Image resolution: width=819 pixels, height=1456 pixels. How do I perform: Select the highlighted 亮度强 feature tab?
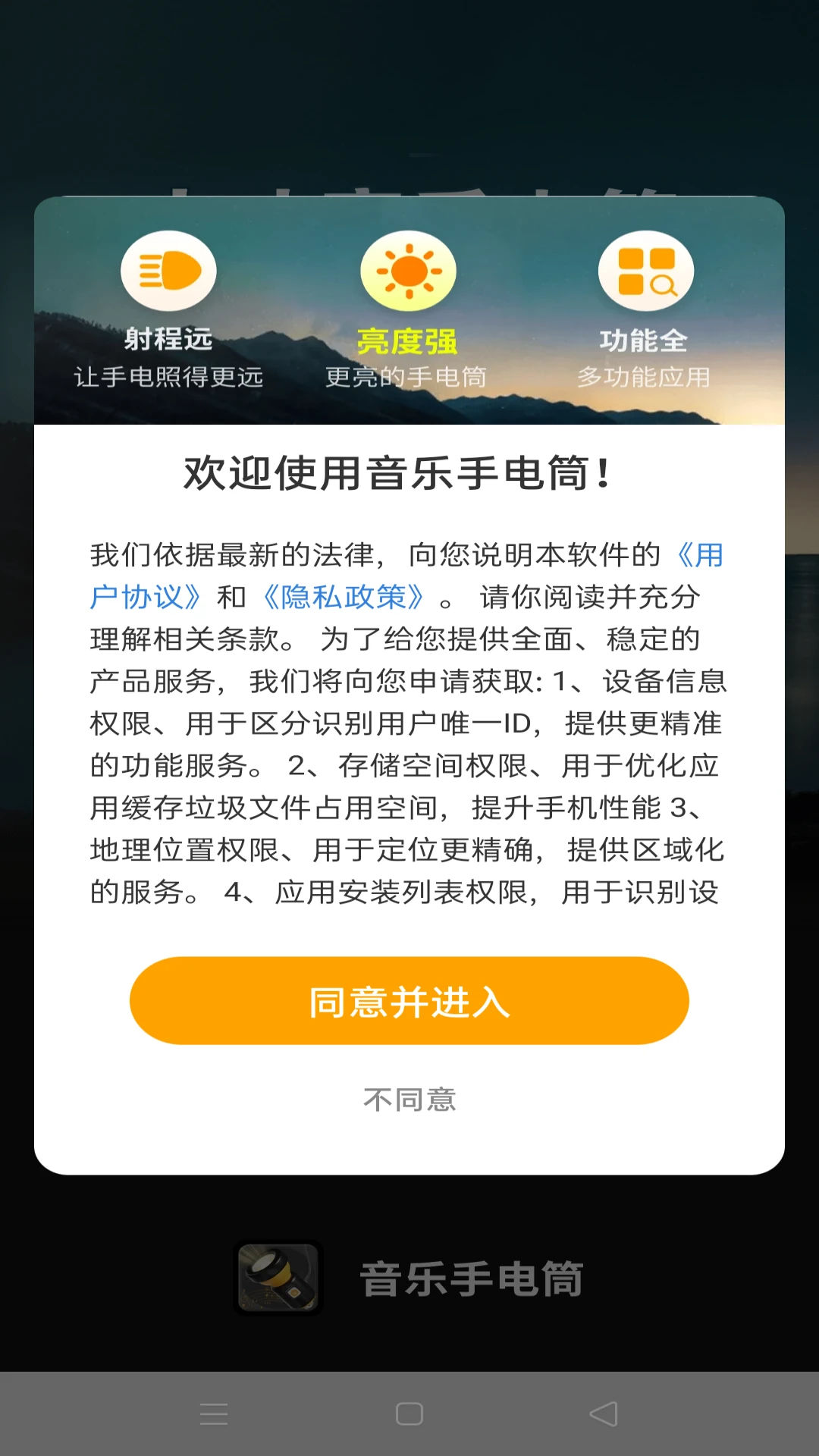(x=408, y=342)
